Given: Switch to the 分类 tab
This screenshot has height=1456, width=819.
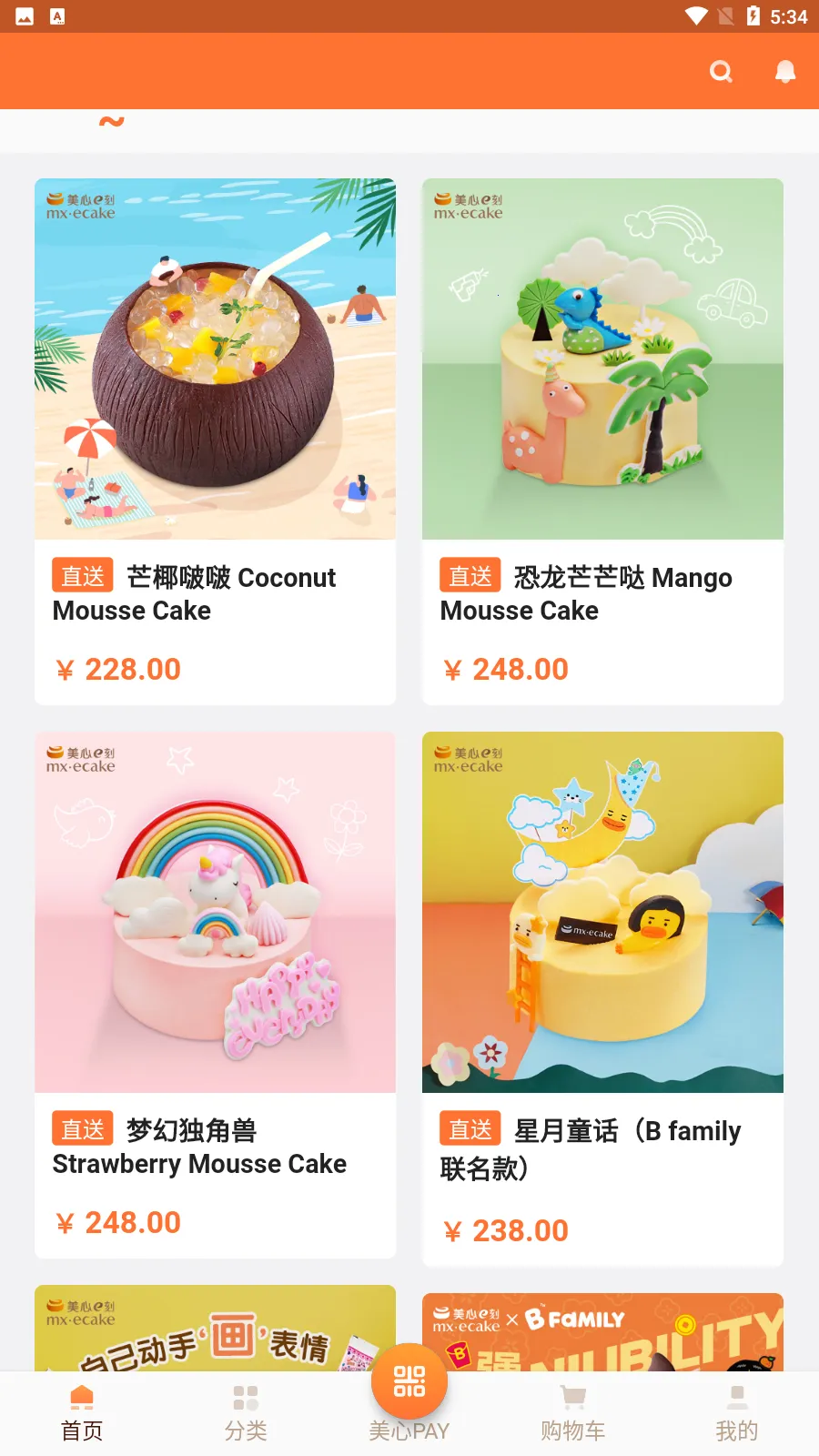Looking at the screenshot, I should pos(246,1412).
